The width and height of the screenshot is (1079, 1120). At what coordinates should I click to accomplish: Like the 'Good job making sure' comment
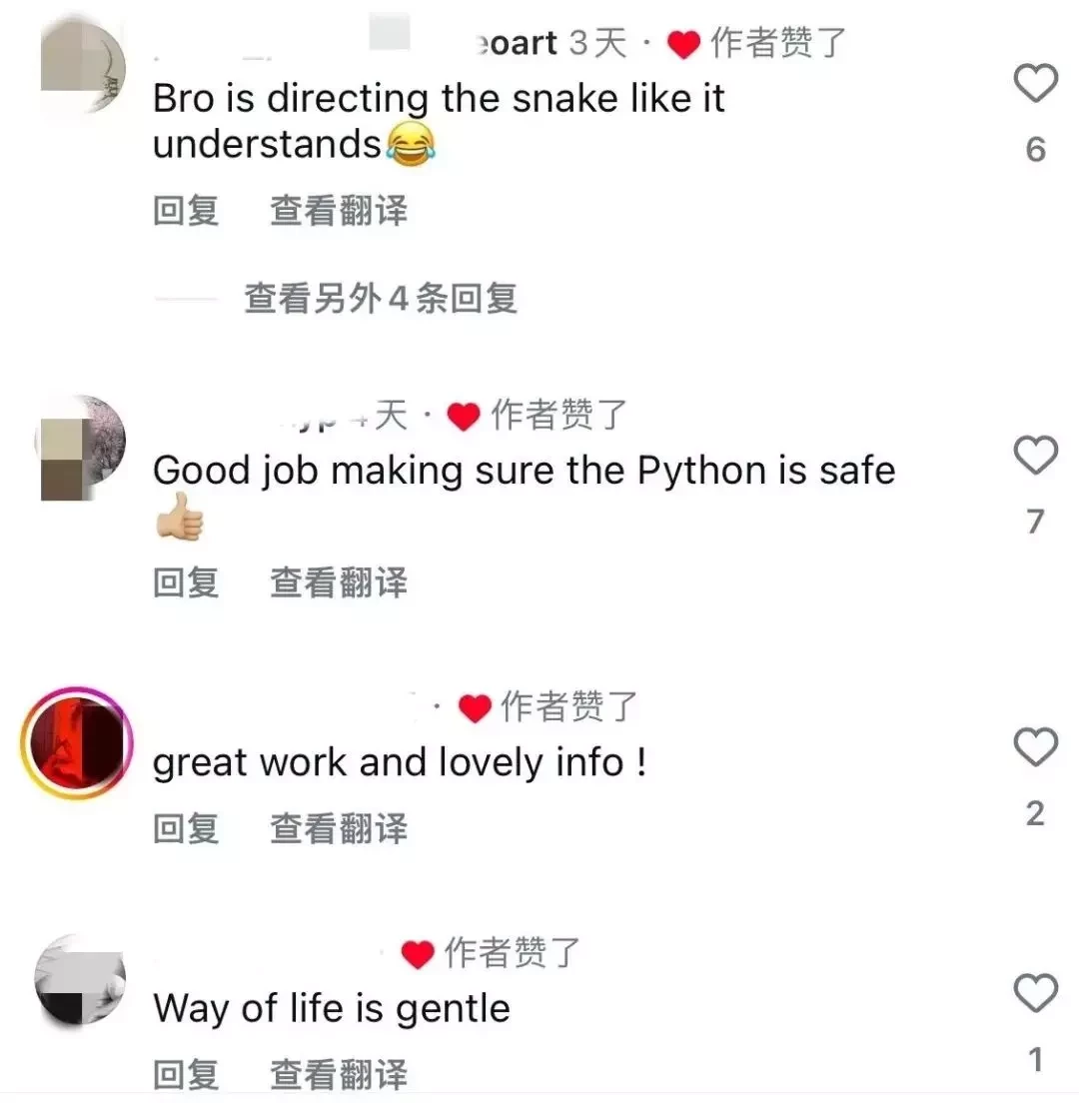tap(1035, 456)
